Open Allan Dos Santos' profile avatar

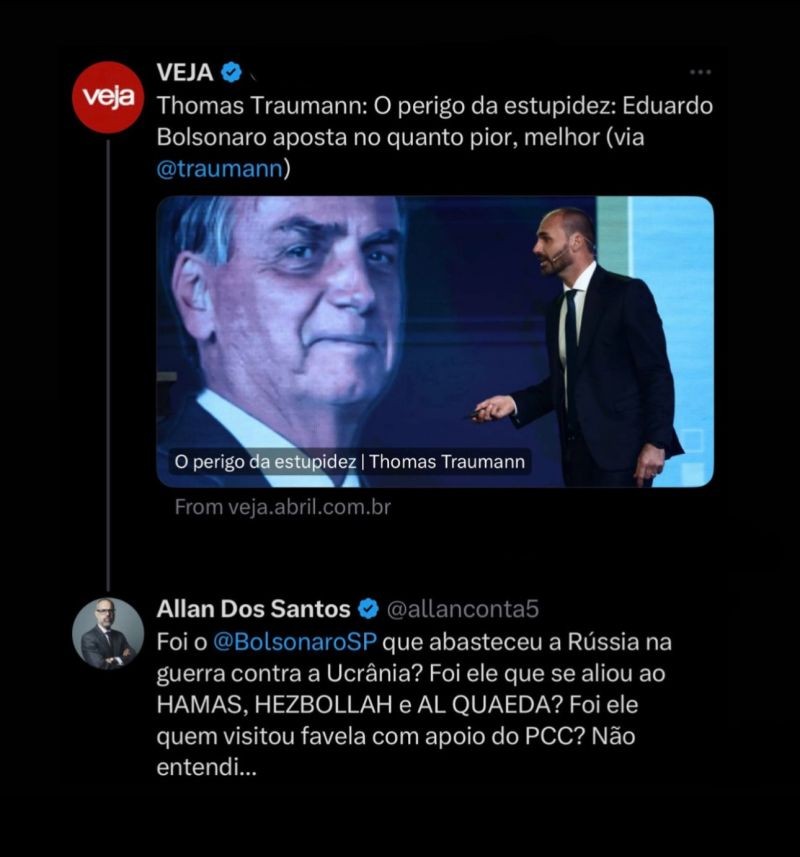pos(108,634)
